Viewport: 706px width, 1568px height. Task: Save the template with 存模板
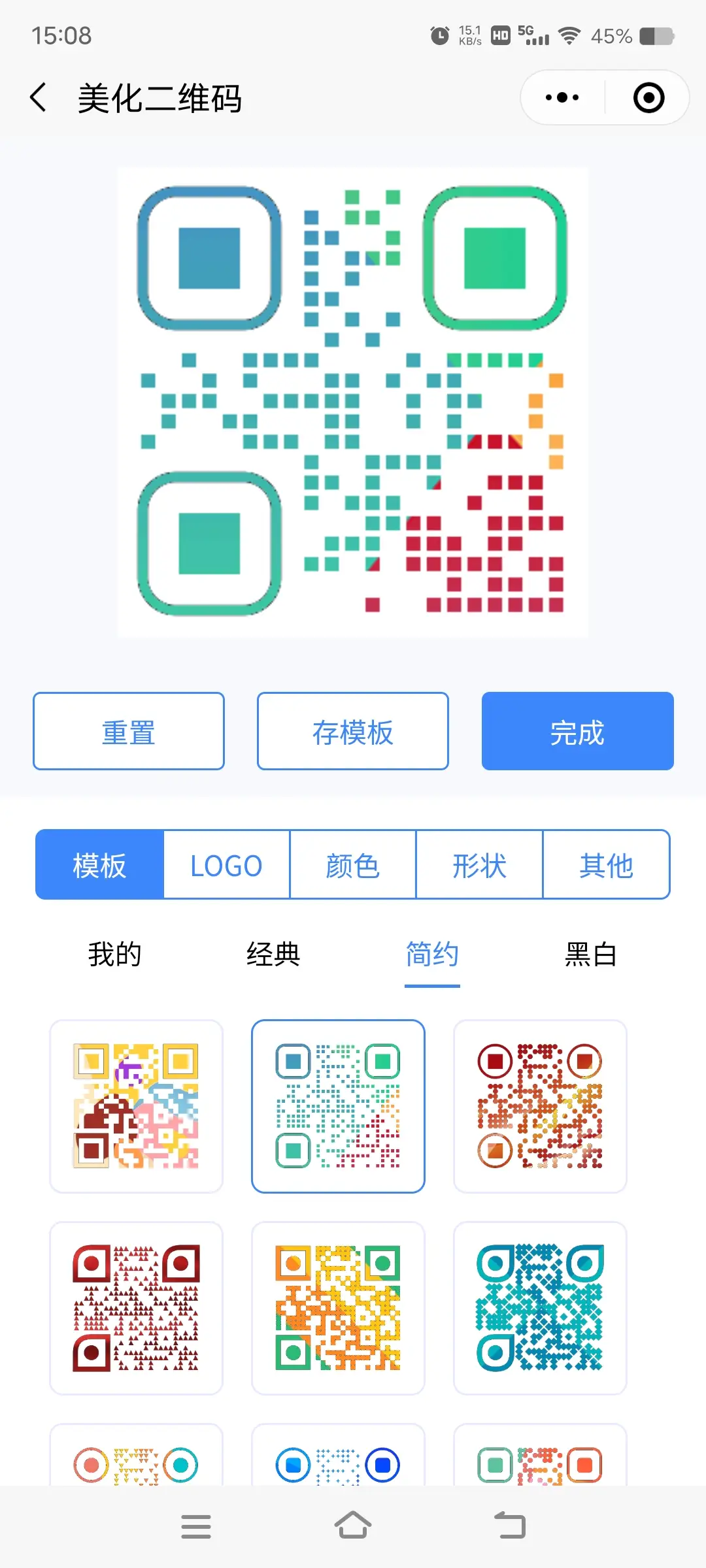tap(353, 731)
